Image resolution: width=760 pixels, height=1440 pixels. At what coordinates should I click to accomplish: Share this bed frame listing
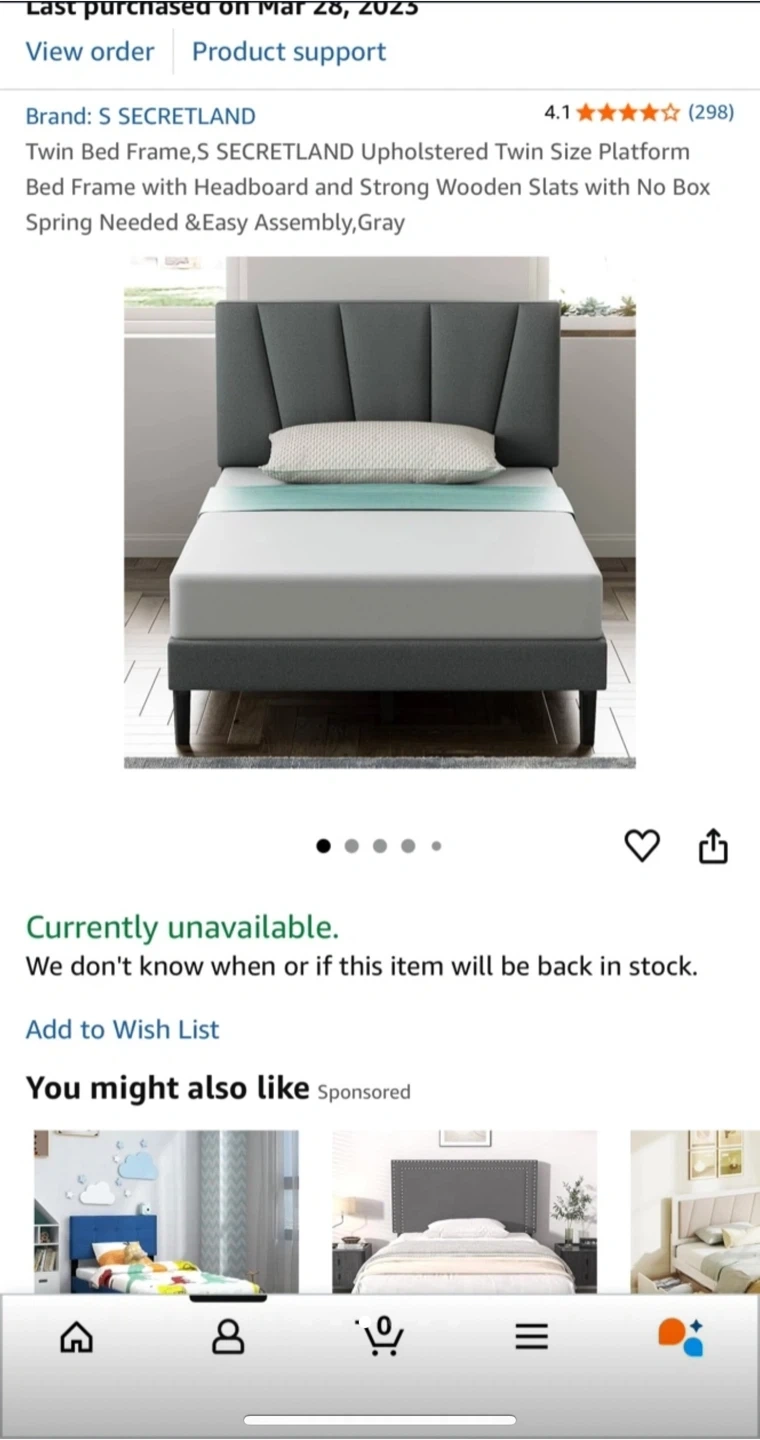pyautogui.click(x=712, y=846)
